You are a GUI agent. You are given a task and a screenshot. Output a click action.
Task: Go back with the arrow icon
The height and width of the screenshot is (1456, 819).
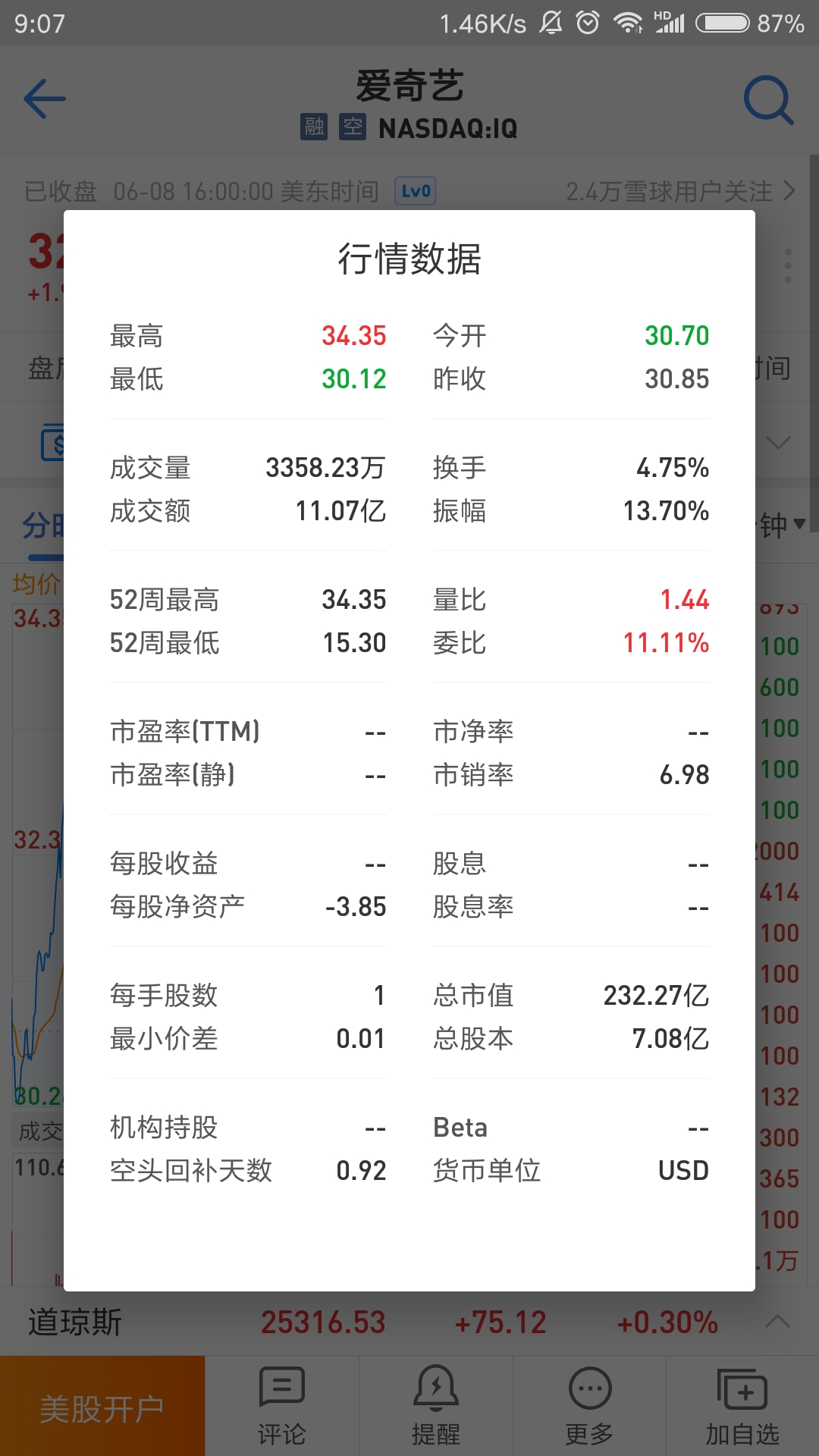45,99
